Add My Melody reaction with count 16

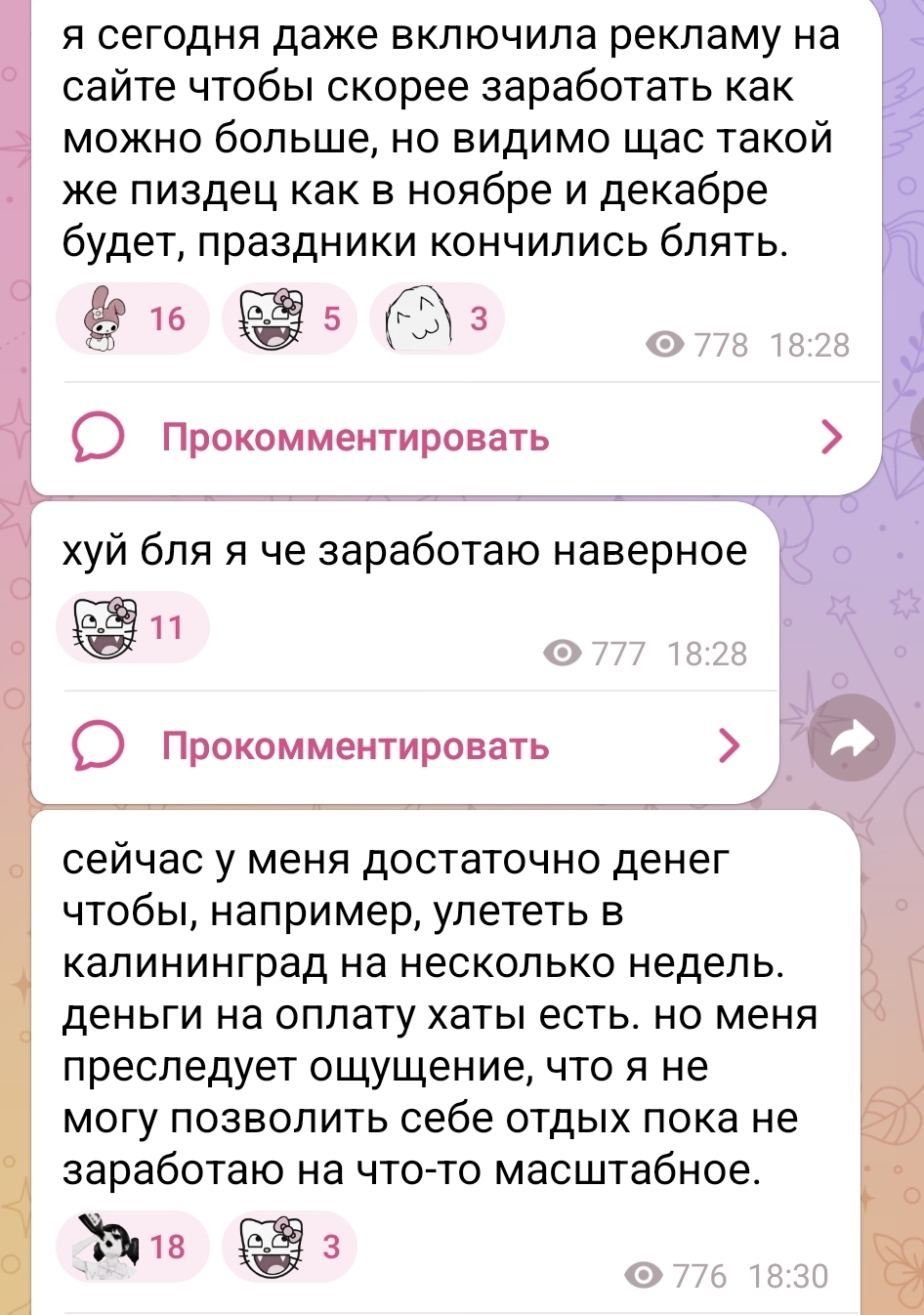click(x=133, y=318)
